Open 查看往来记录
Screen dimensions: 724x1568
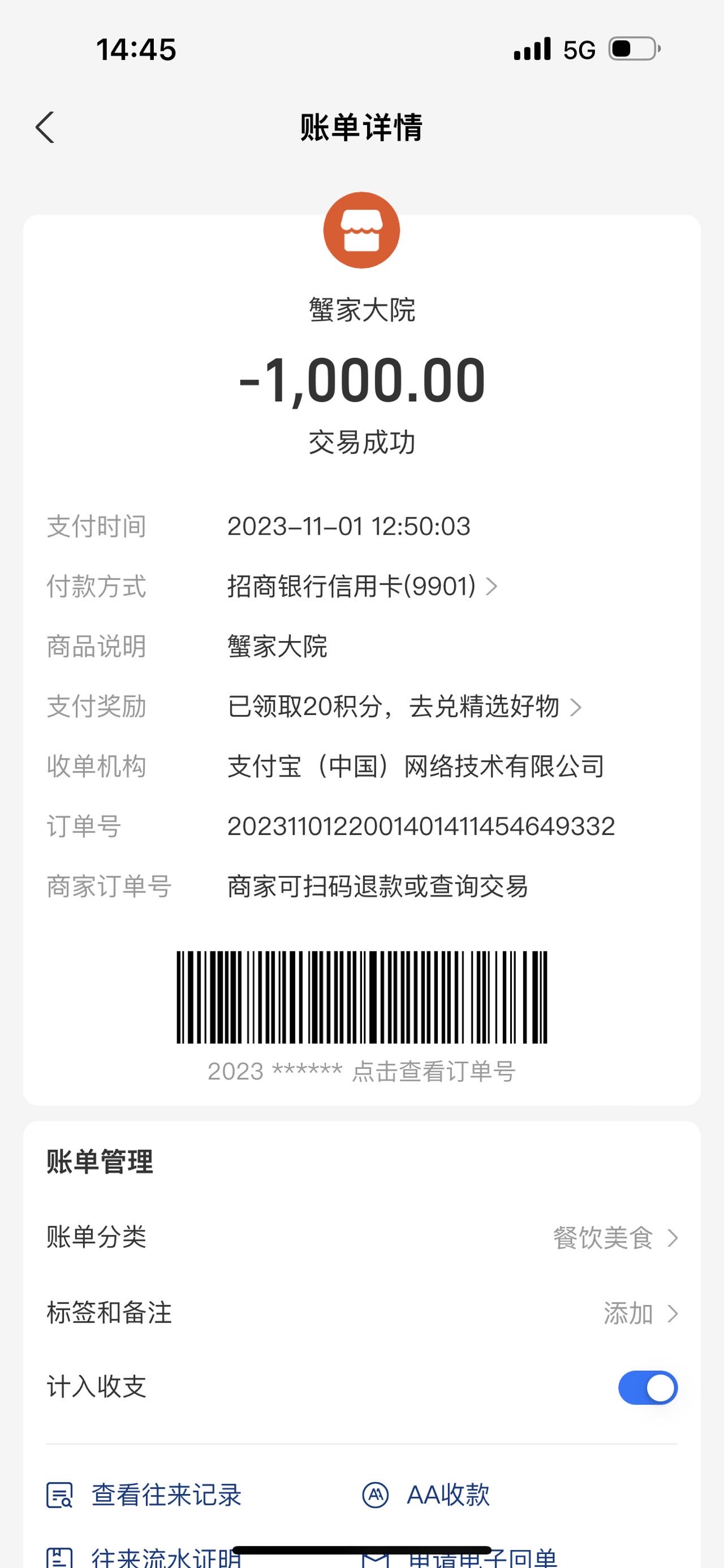click(144, 1495)
